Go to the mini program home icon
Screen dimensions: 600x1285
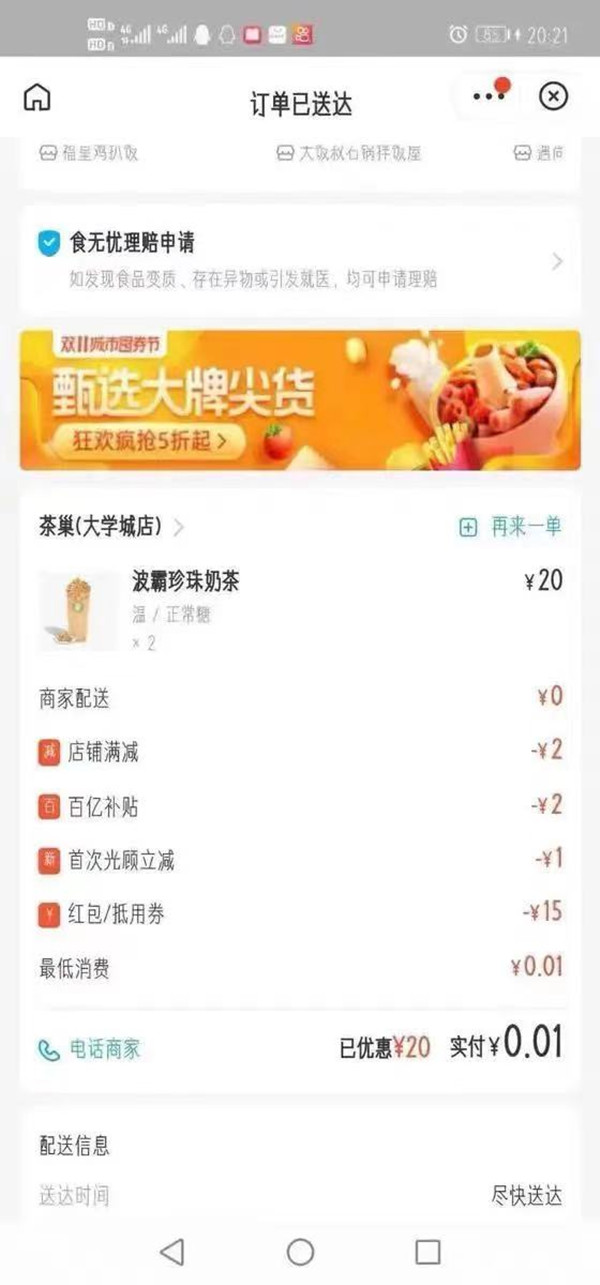pyautogui.click(x=37, y=98)
